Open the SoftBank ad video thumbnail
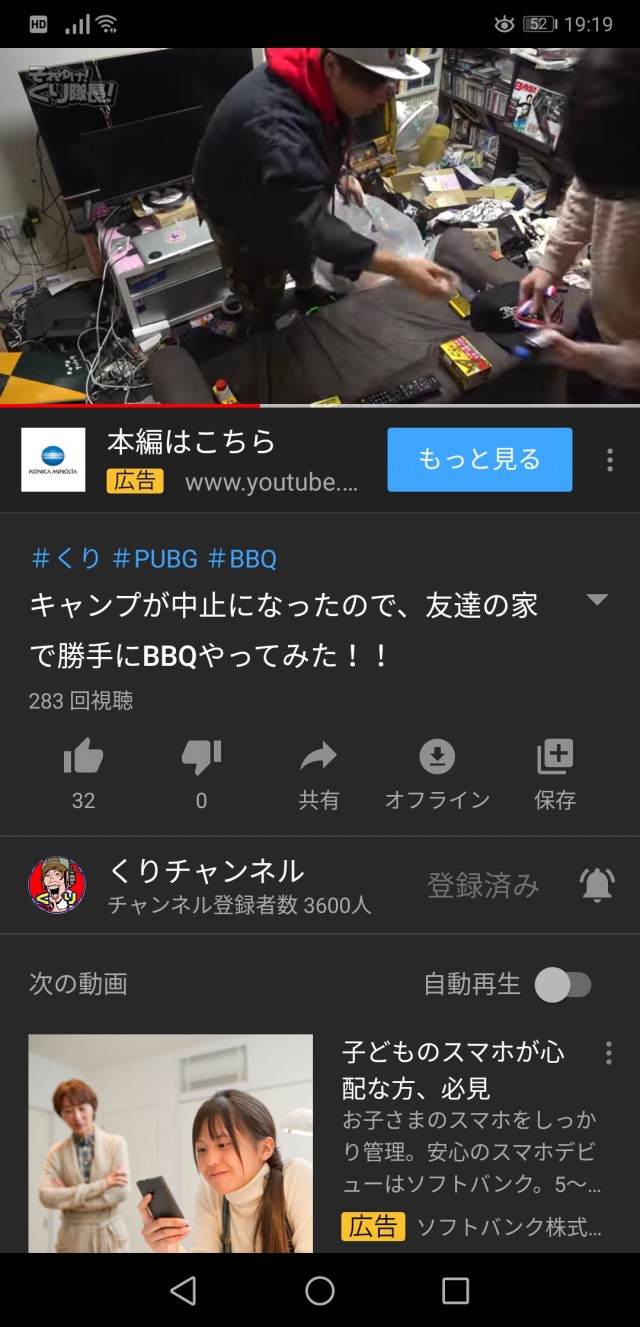Screen dimensions: 640x1327 170,1143
